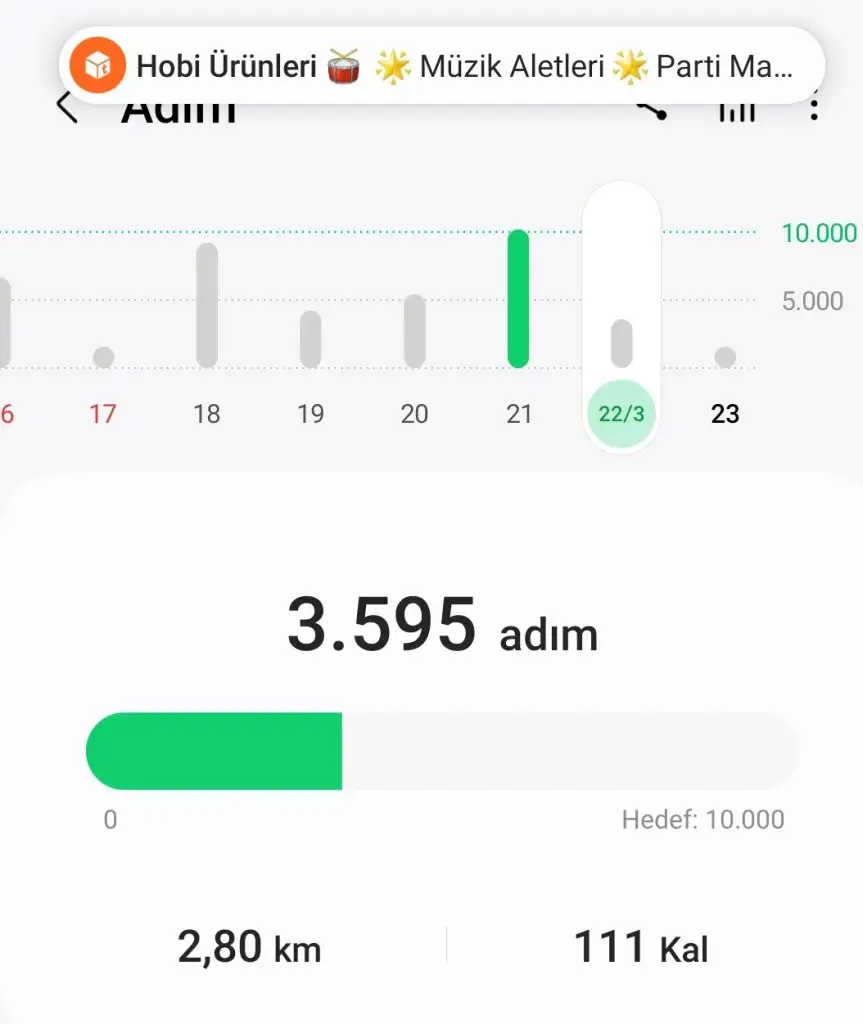Viewport: 863px width, 1024px height.
Task: Open the bar chart statistics view
Action: (736, 110)
